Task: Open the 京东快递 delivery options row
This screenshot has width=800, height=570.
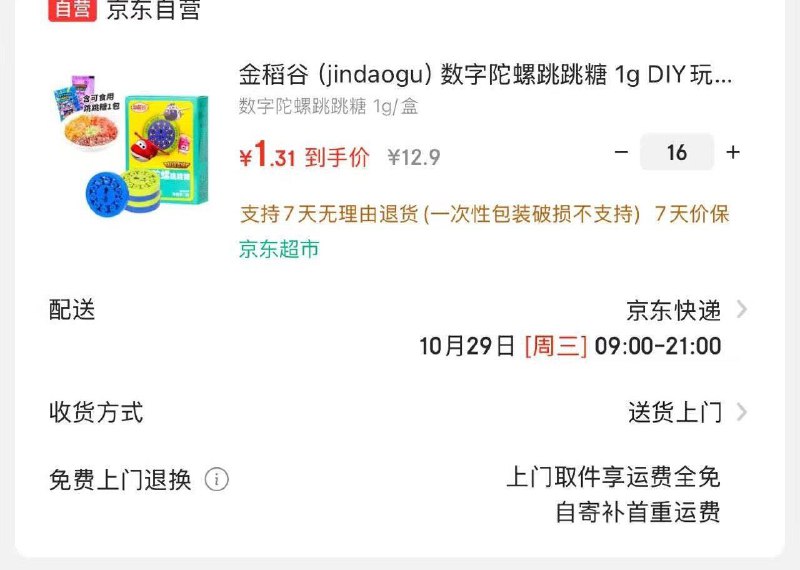Action: click(x=686, y=310)
